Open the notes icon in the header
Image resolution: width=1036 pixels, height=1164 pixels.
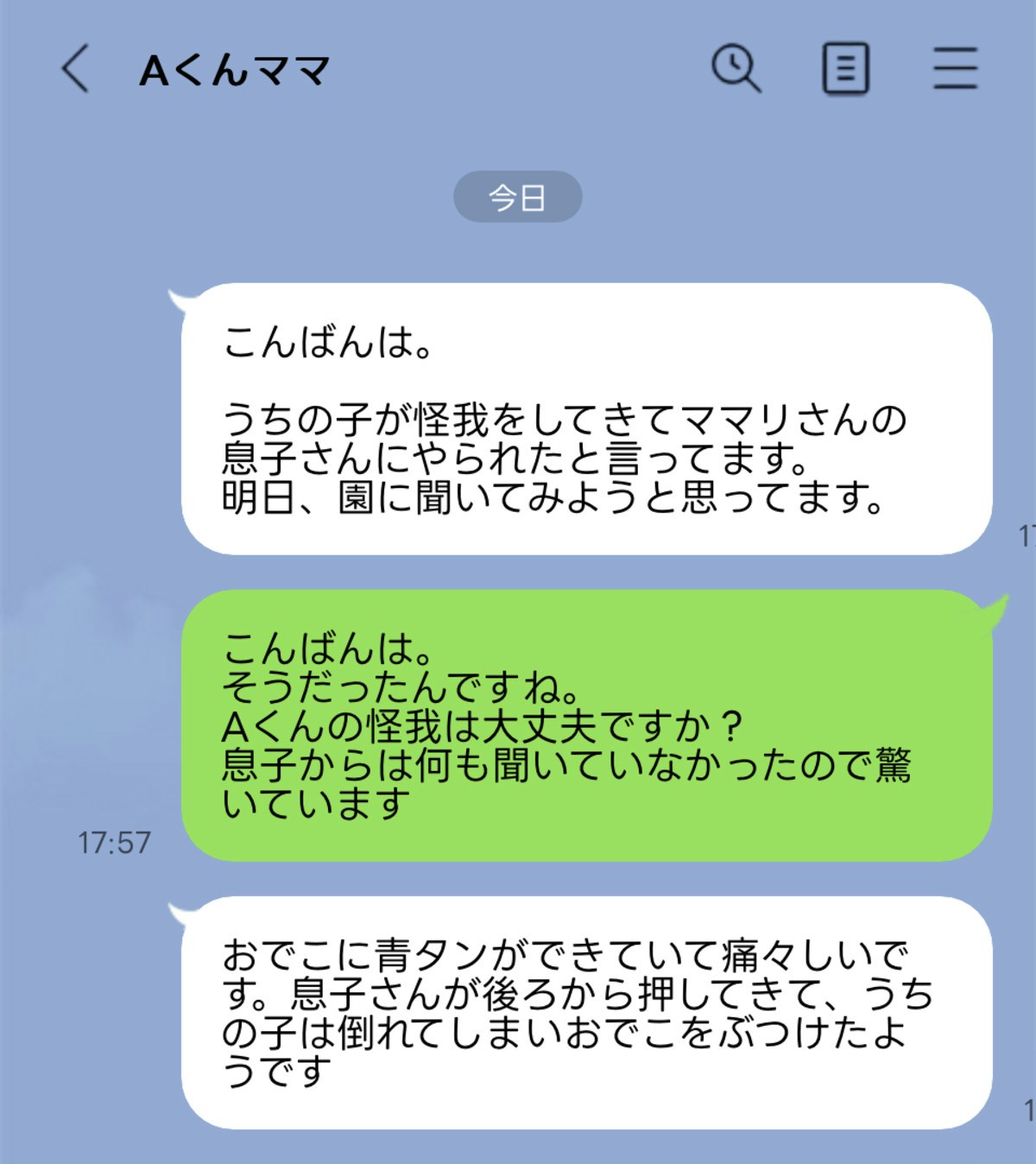(845, 68)
